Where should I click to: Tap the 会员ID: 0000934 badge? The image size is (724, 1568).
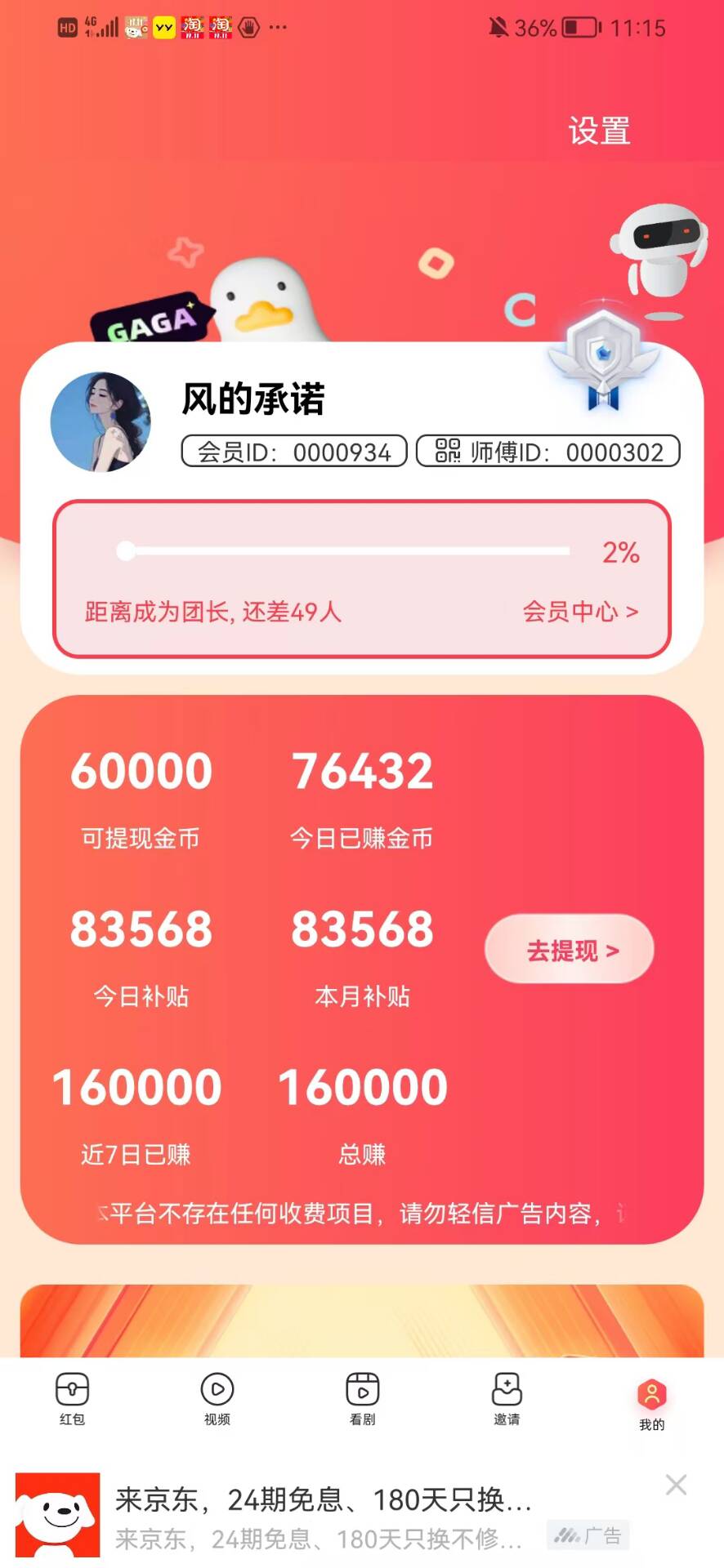point(294,451)
